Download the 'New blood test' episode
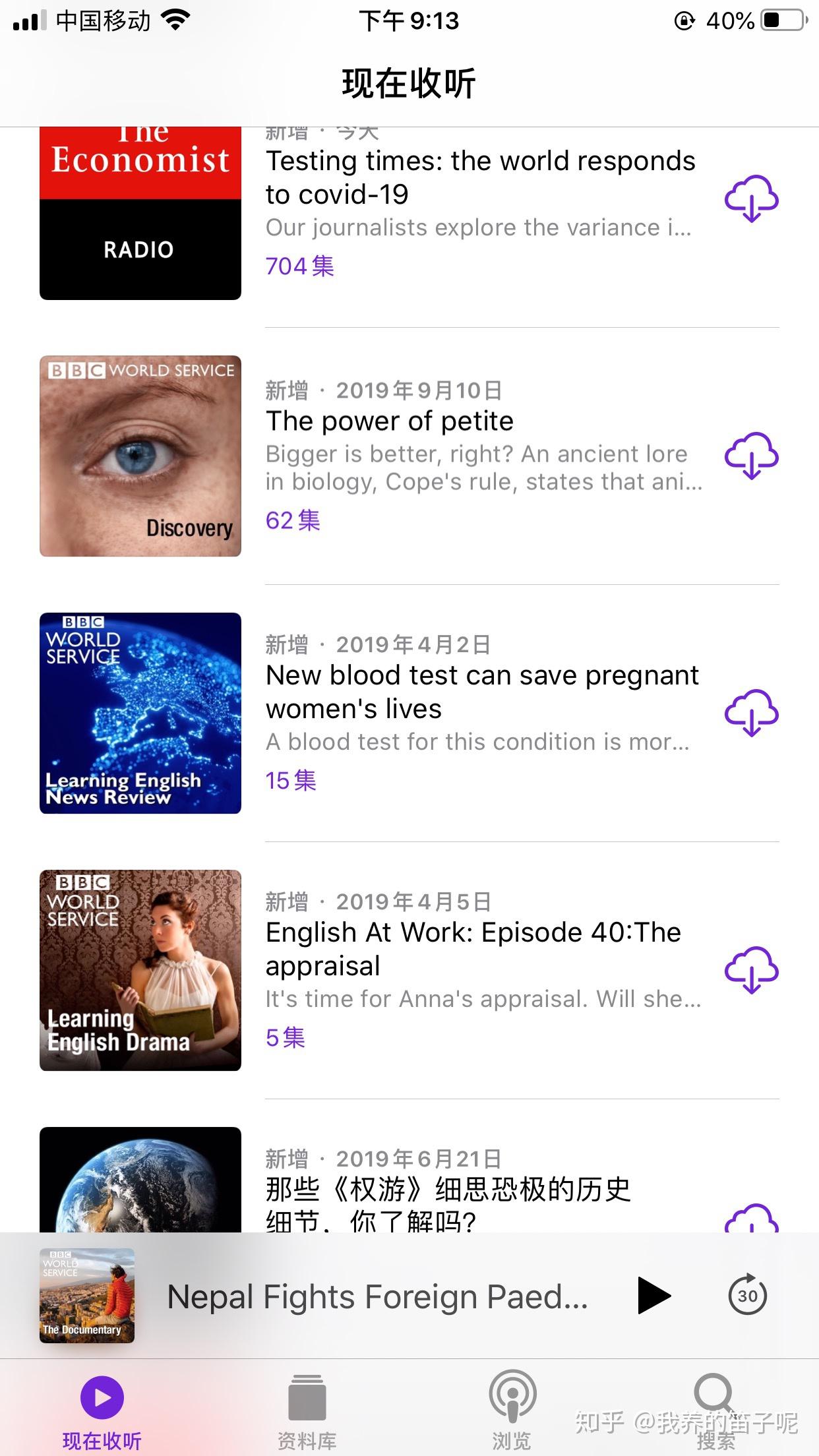Viewport: 819px width, 1456px height. 751,713
